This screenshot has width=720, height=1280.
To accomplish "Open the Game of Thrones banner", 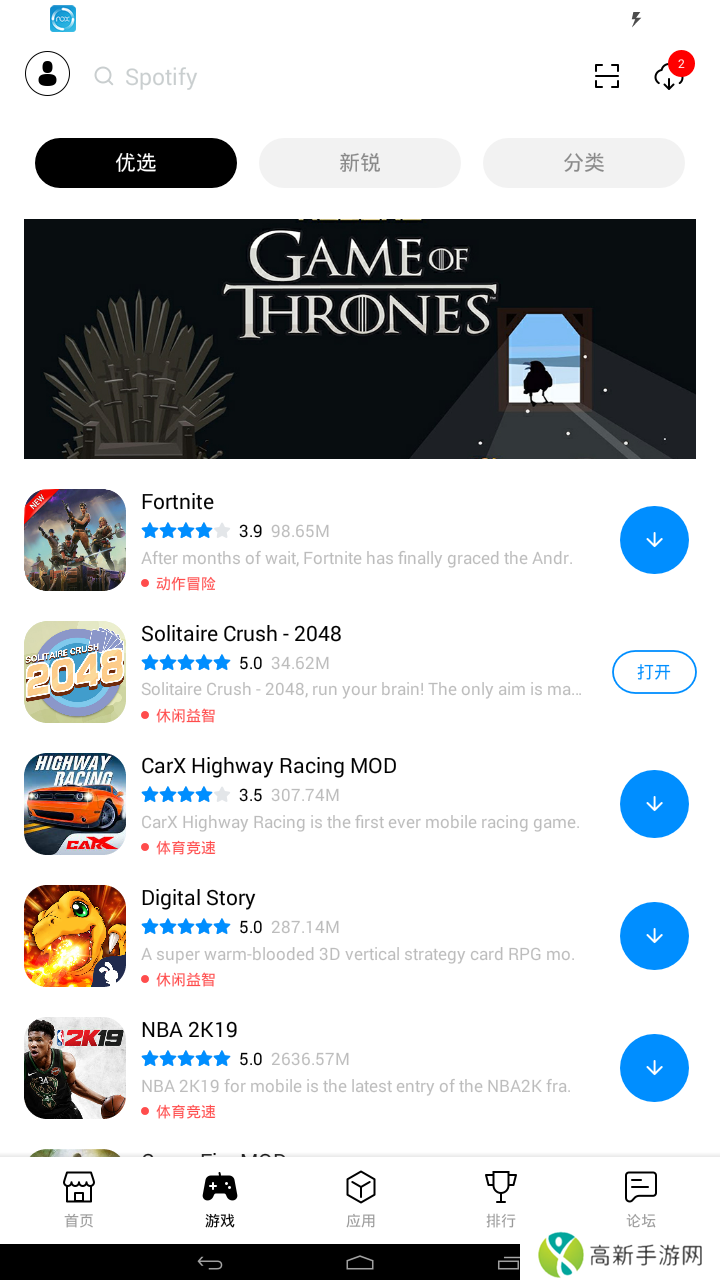I will pyautogui.click(x=360, y=339).
